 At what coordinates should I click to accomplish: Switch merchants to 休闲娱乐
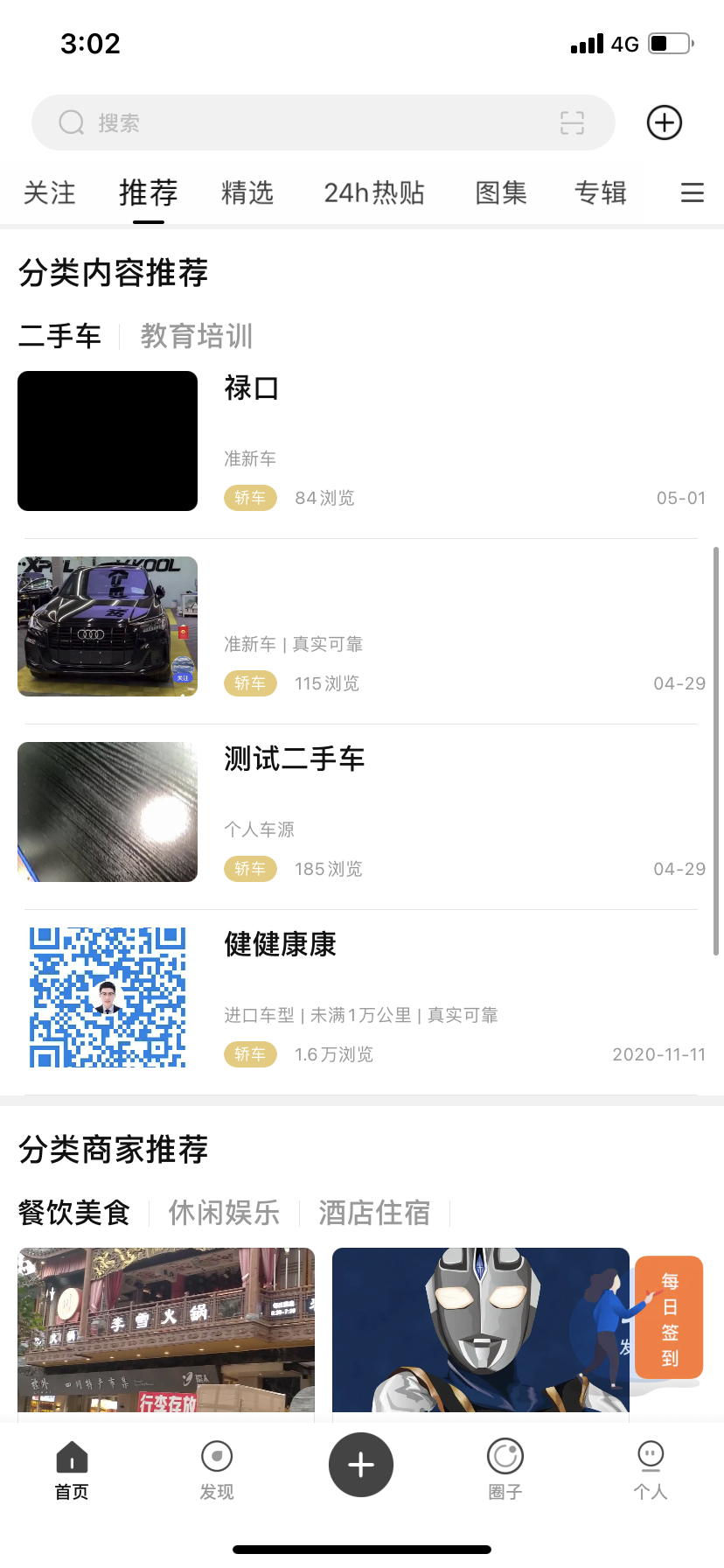pos(224,1213)
